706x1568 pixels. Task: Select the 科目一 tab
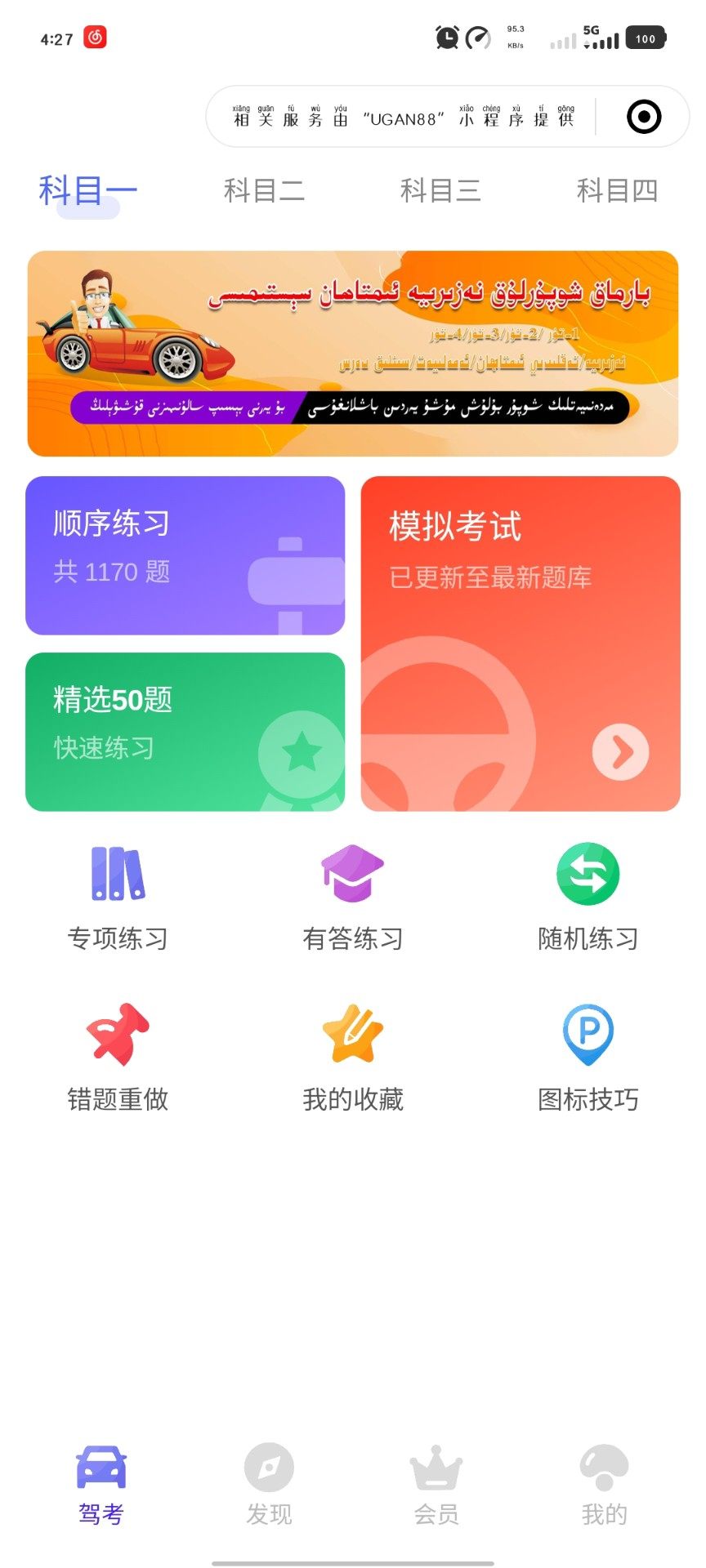point(88,191)
